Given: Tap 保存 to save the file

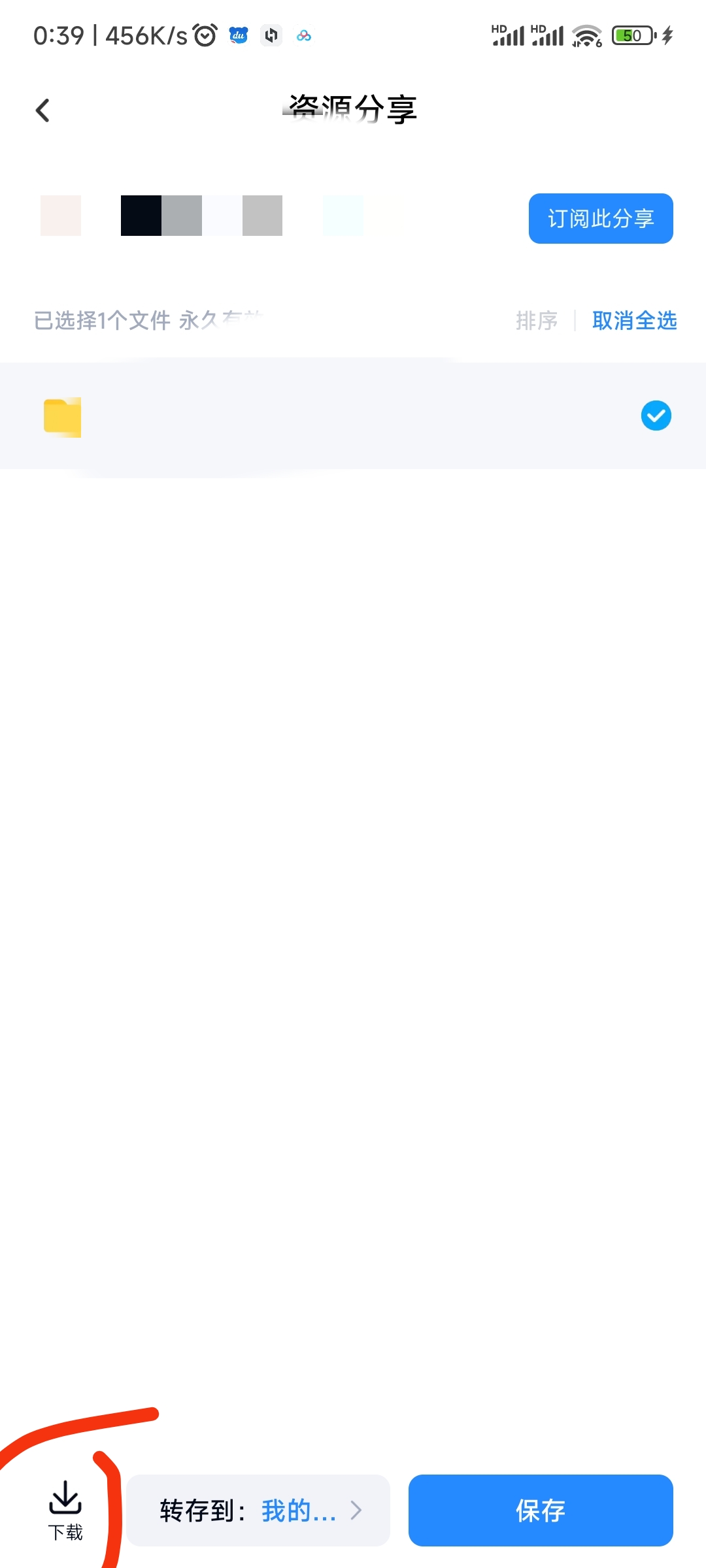Looking at the screenshot, I should (540, 1511).
